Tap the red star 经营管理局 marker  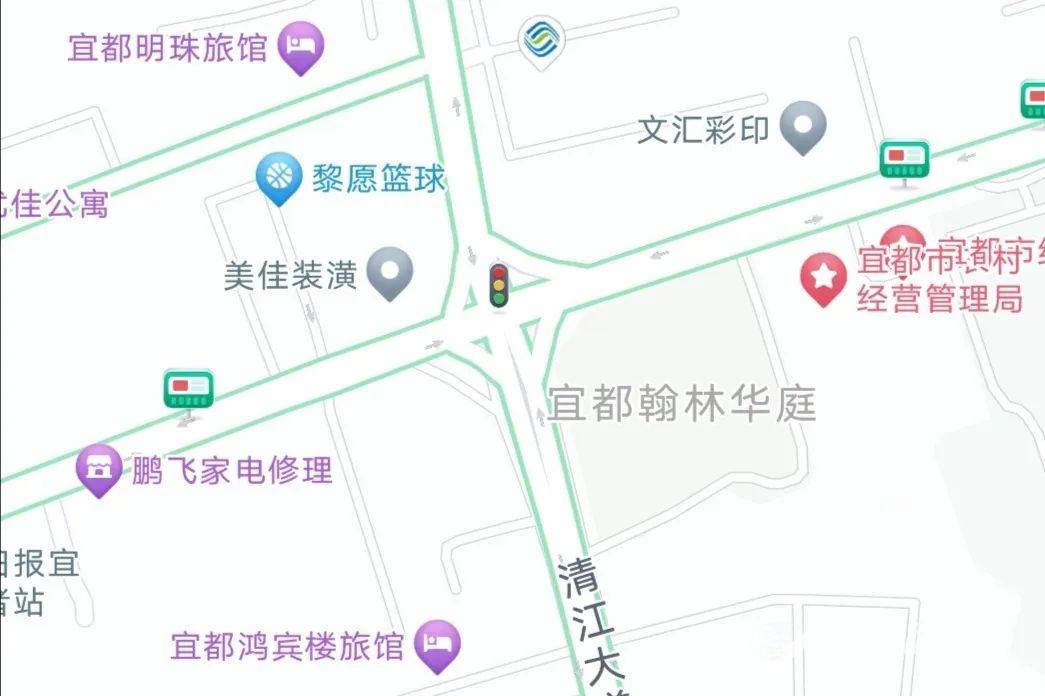(x=824, y=277)
